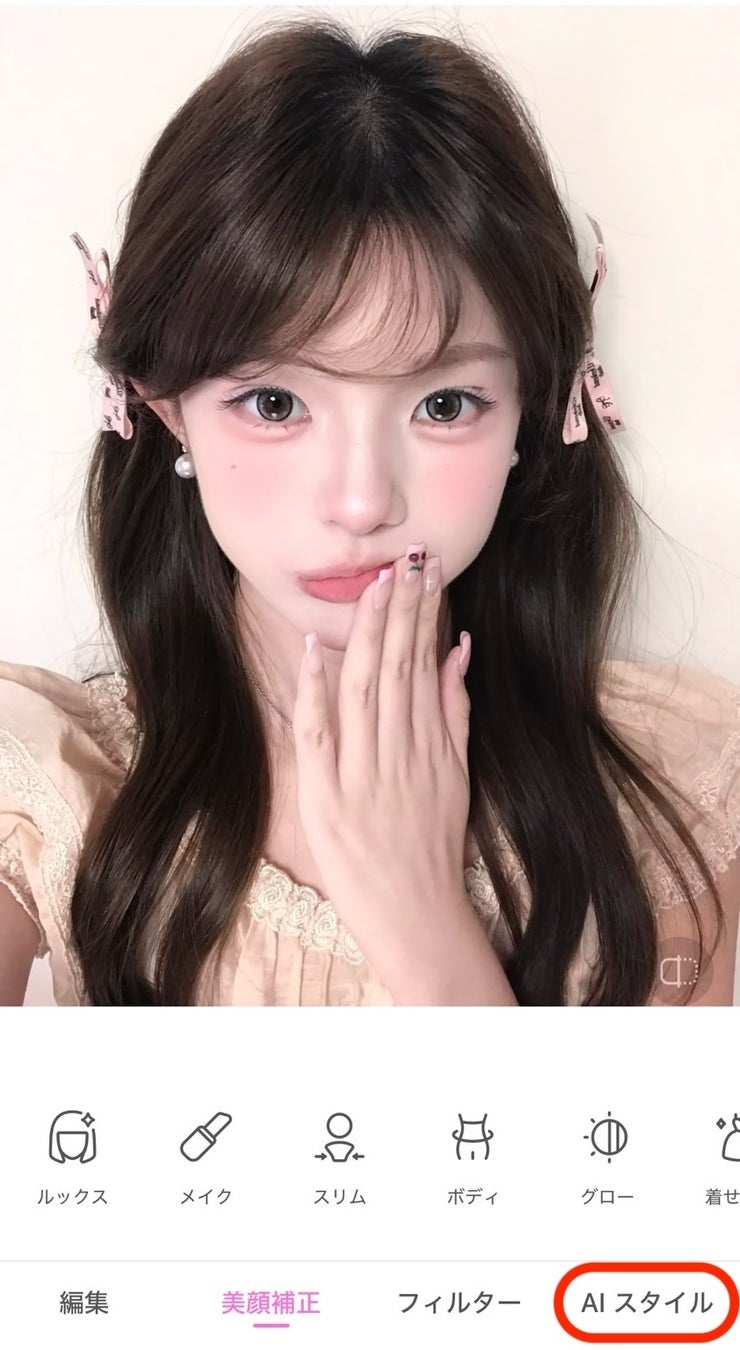
Task: Open the ルックス looks tool
Action: tap(72, 1156)
